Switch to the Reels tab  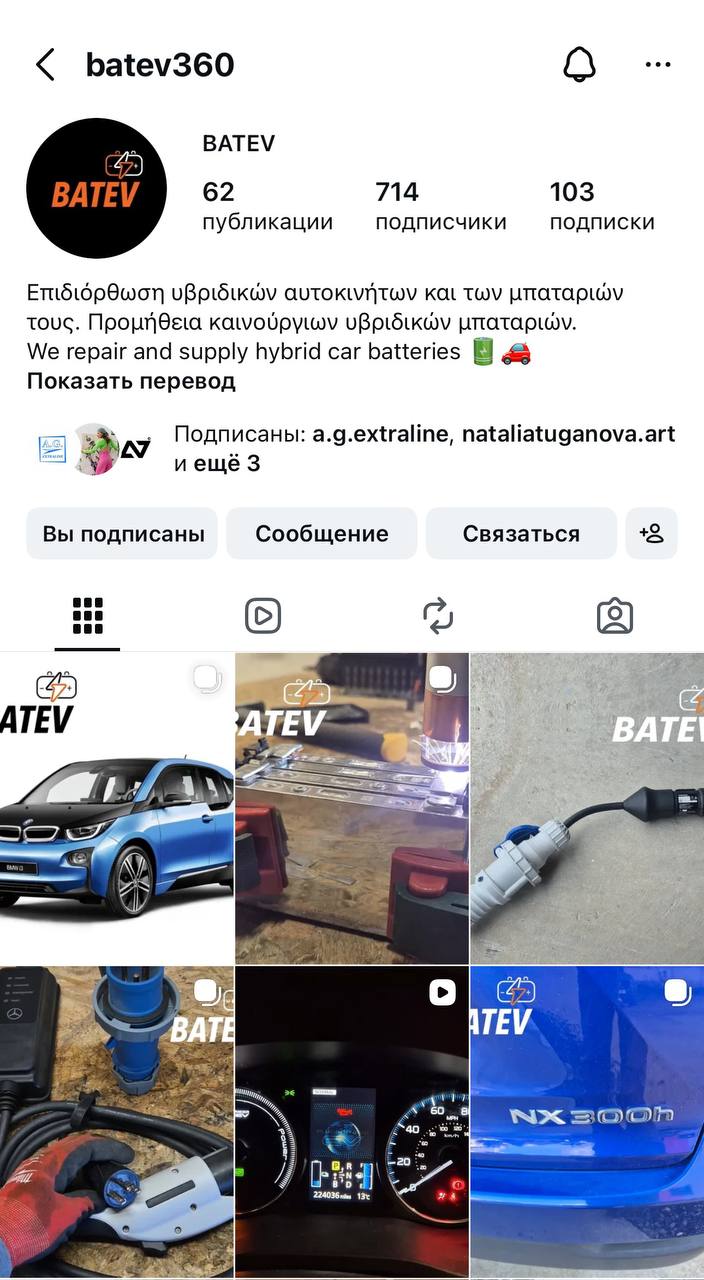[263, 616]
